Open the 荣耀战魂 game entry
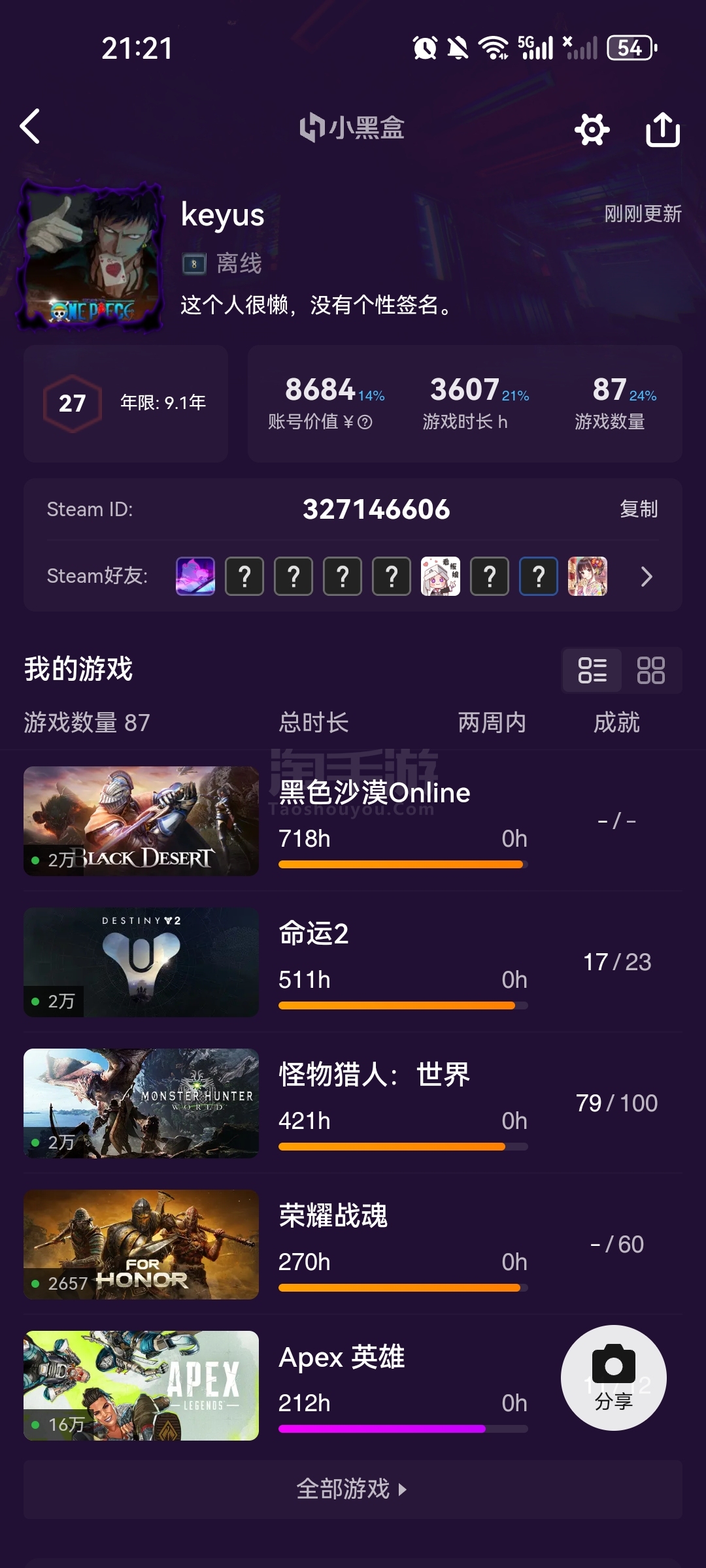Viewport: 706px width, 1568px height. pyautogui.click(x=353, y=1244)
